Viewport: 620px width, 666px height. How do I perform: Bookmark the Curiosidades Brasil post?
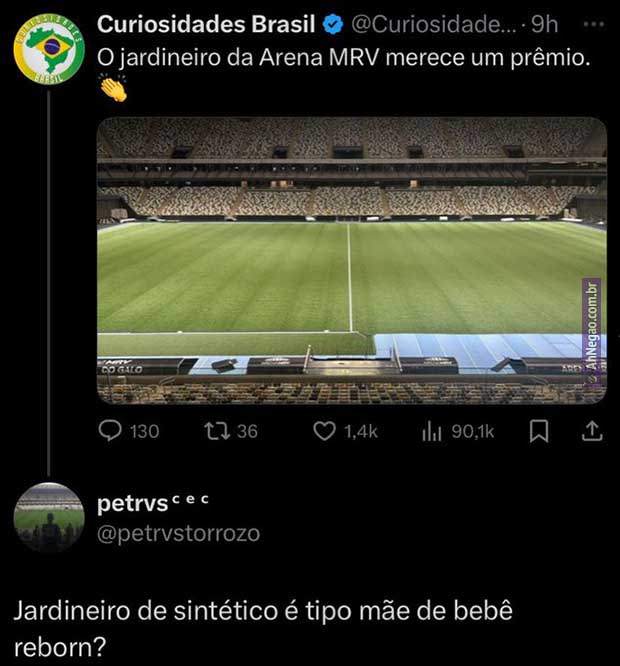coord(538,431)
